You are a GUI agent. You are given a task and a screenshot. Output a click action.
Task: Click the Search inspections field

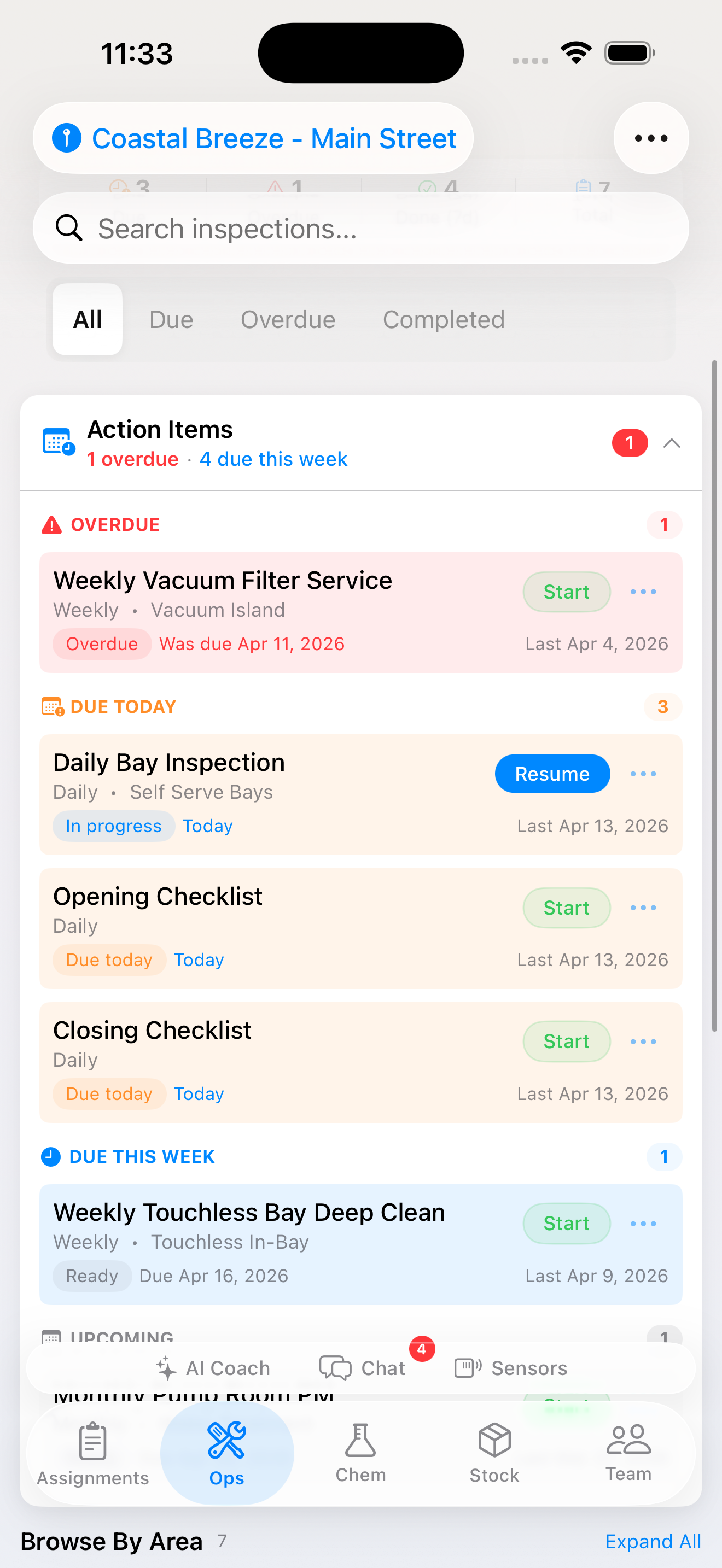pyautogui.click(x=361, y=229)
